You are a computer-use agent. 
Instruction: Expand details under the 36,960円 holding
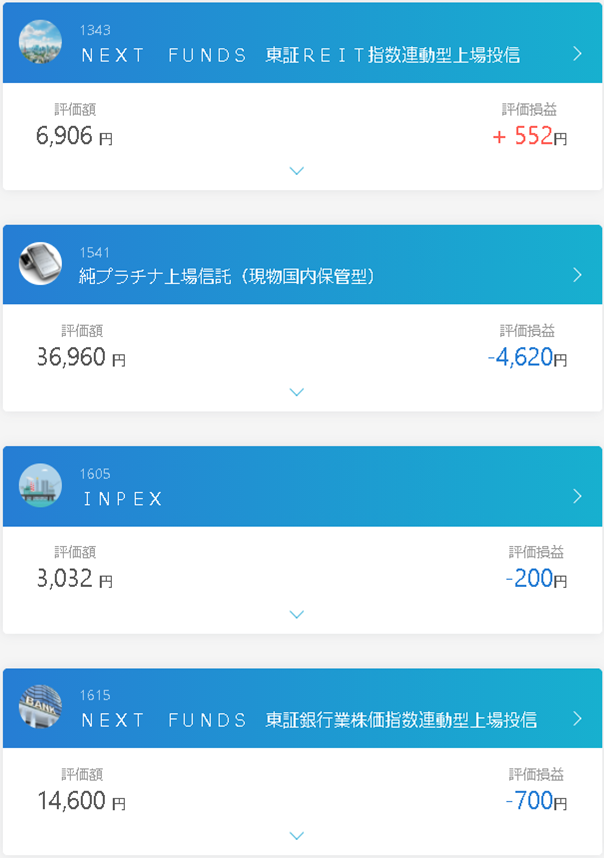pyautogui.click(x=296, y=392)
